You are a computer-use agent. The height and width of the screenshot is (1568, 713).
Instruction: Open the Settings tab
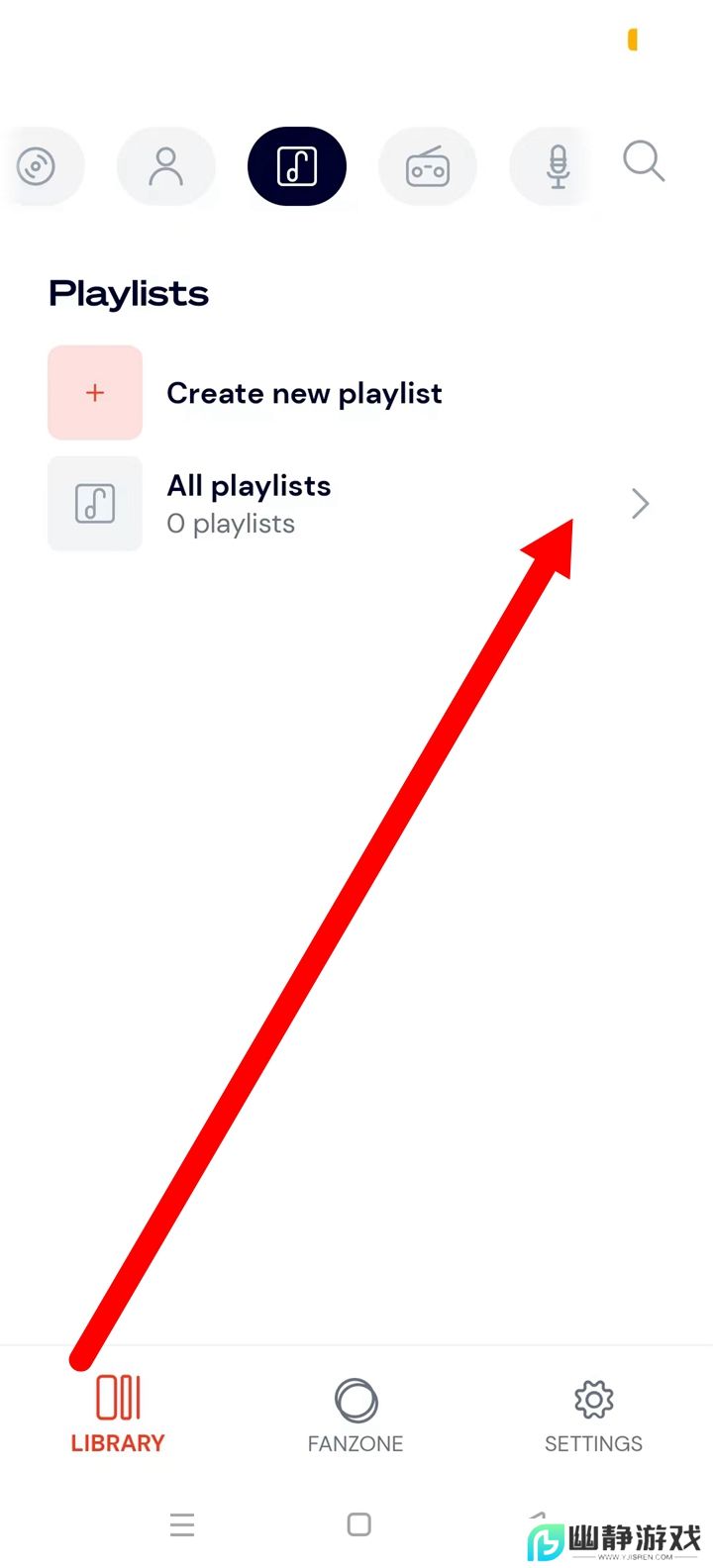tap(593, 1414)
